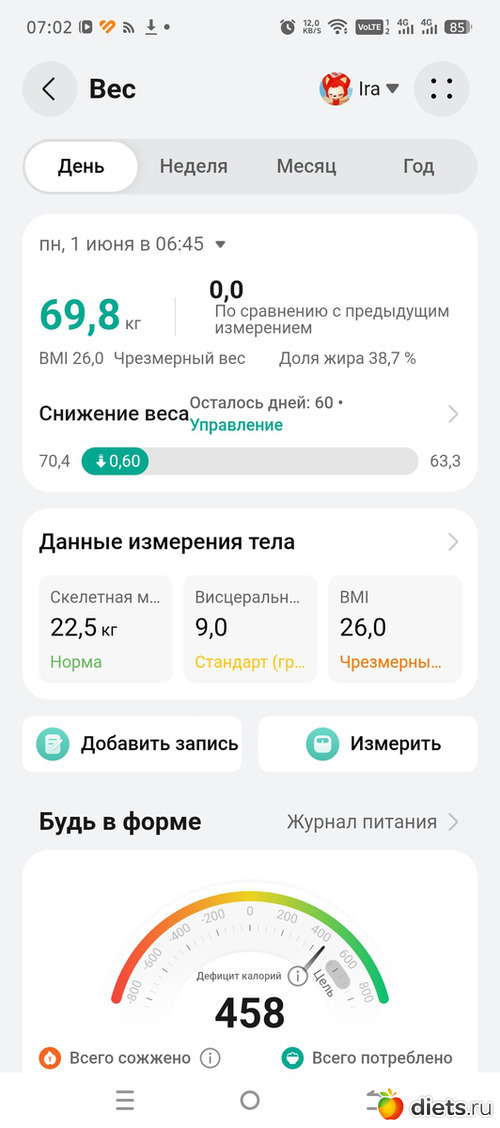
Task: Tap the system home button
Action: pos(250,1100)
